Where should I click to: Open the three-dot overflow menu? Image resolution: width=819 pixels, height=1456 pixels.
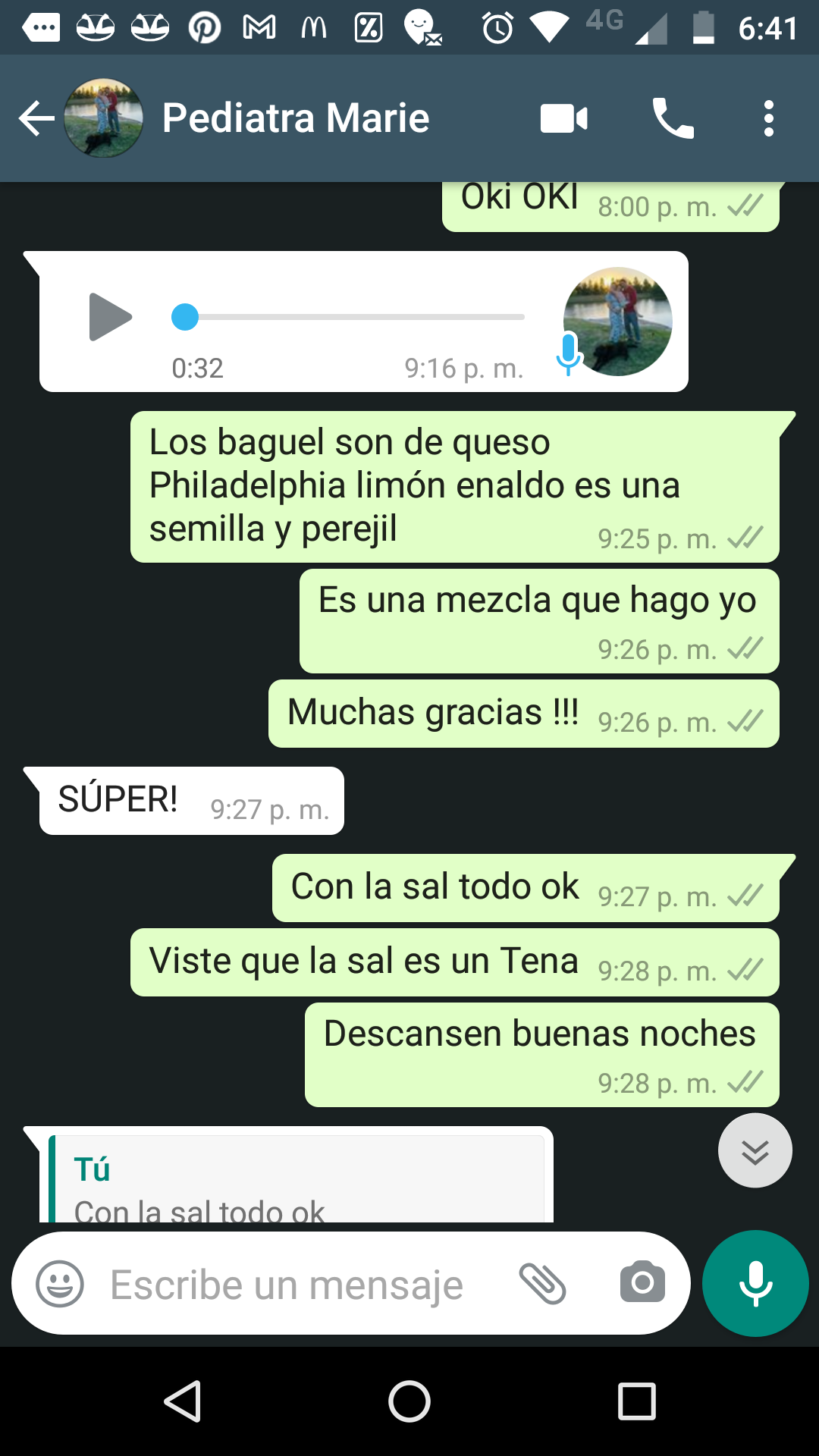point(769,119)
